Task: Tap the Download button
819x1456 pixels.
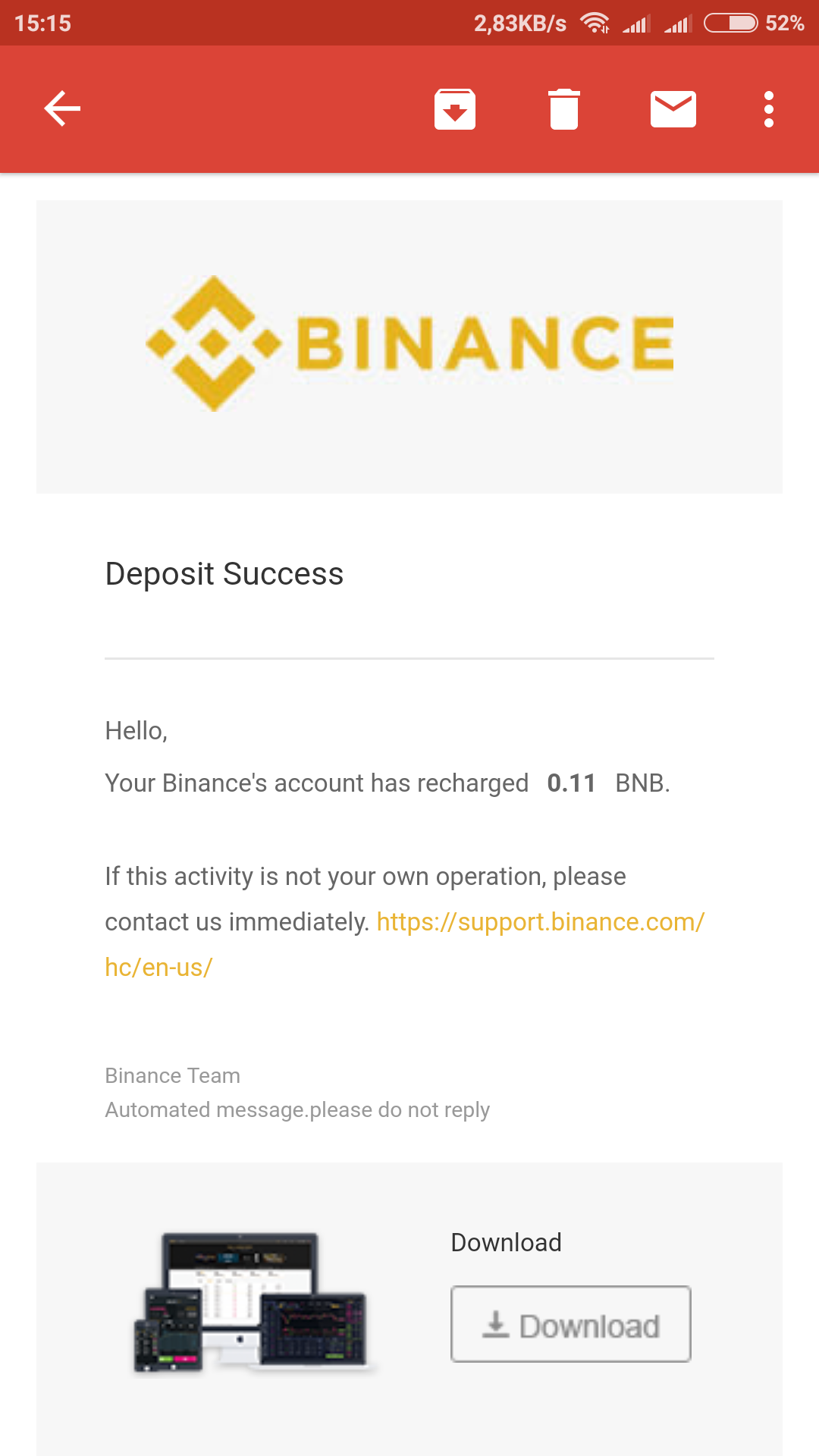Action: [570, 1324]
